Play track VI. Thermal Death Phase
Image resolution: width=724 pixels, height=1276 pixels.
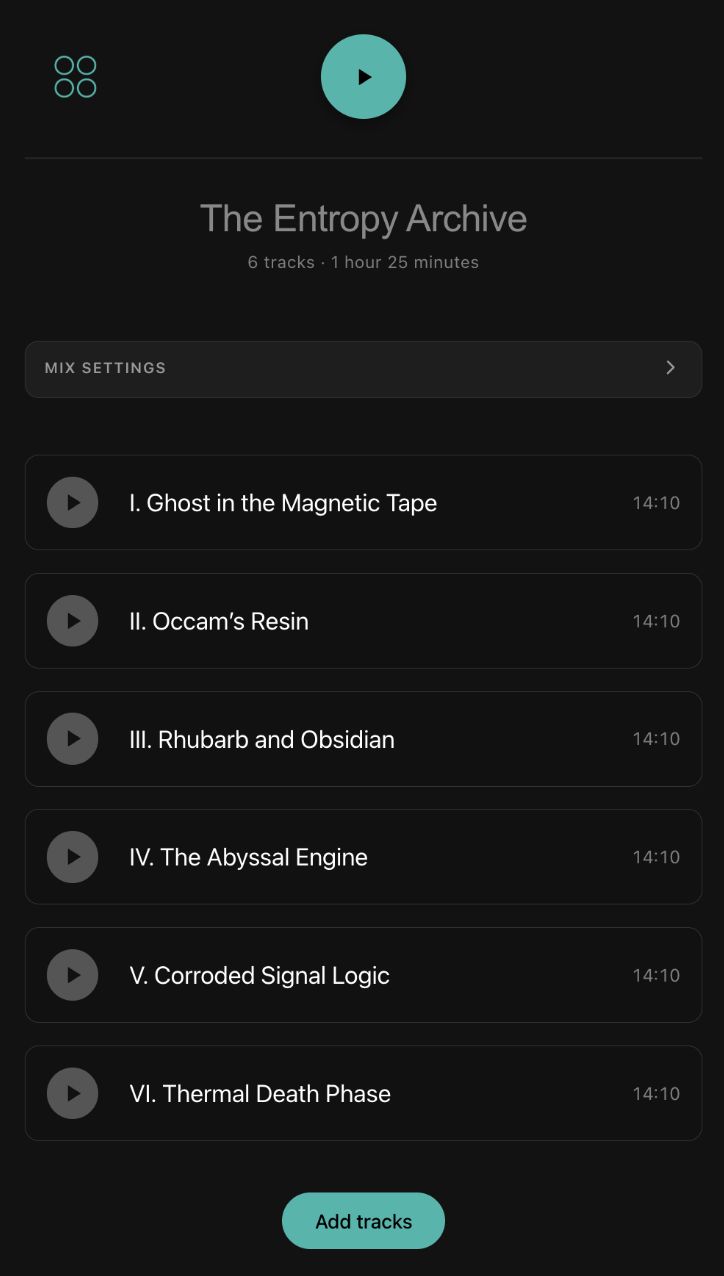[71, 1093]
